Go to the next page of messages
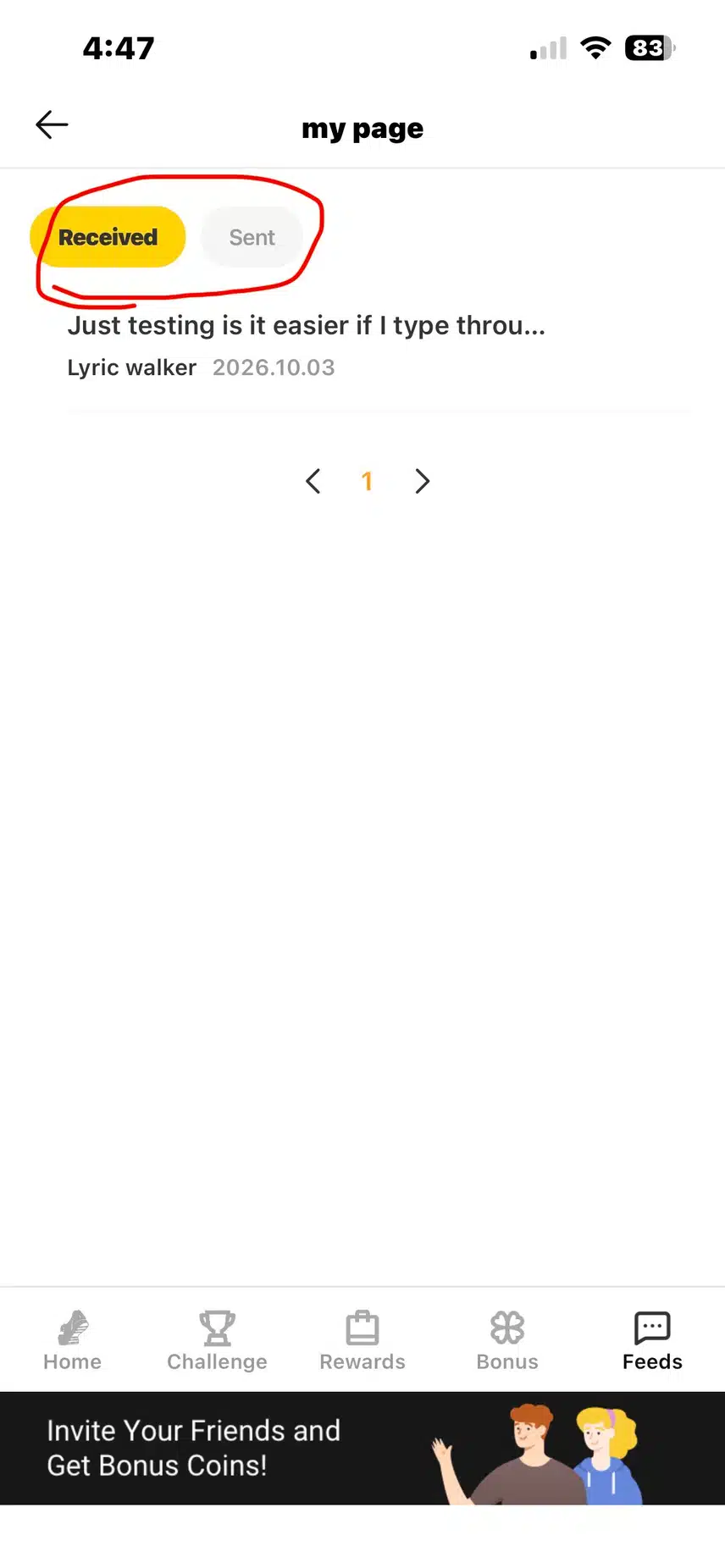Image resolution: width=725 pixels, height=1568 pixels. [x=422, y=481]
